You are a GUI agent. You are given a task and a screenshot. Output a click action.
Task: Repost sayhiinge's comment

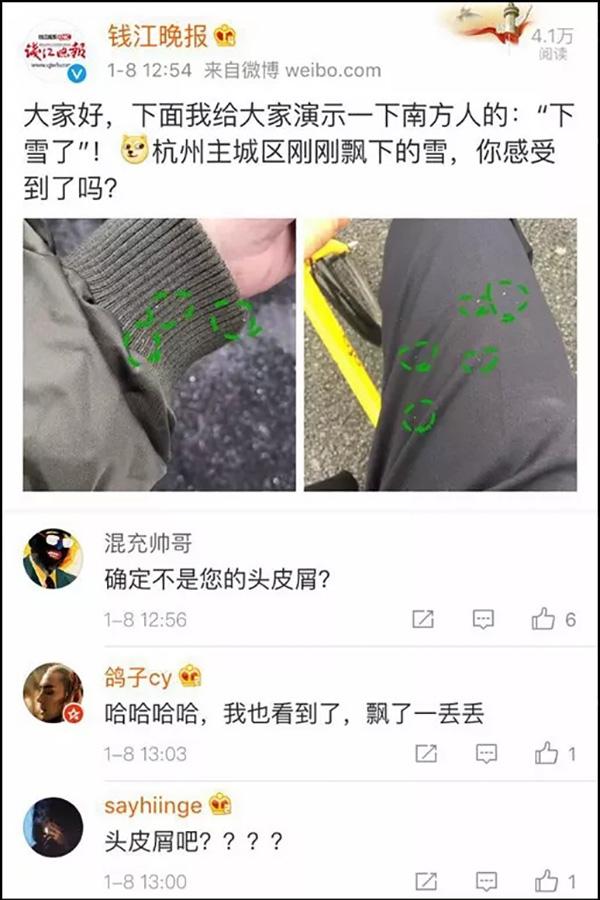(x=425, y=881)
